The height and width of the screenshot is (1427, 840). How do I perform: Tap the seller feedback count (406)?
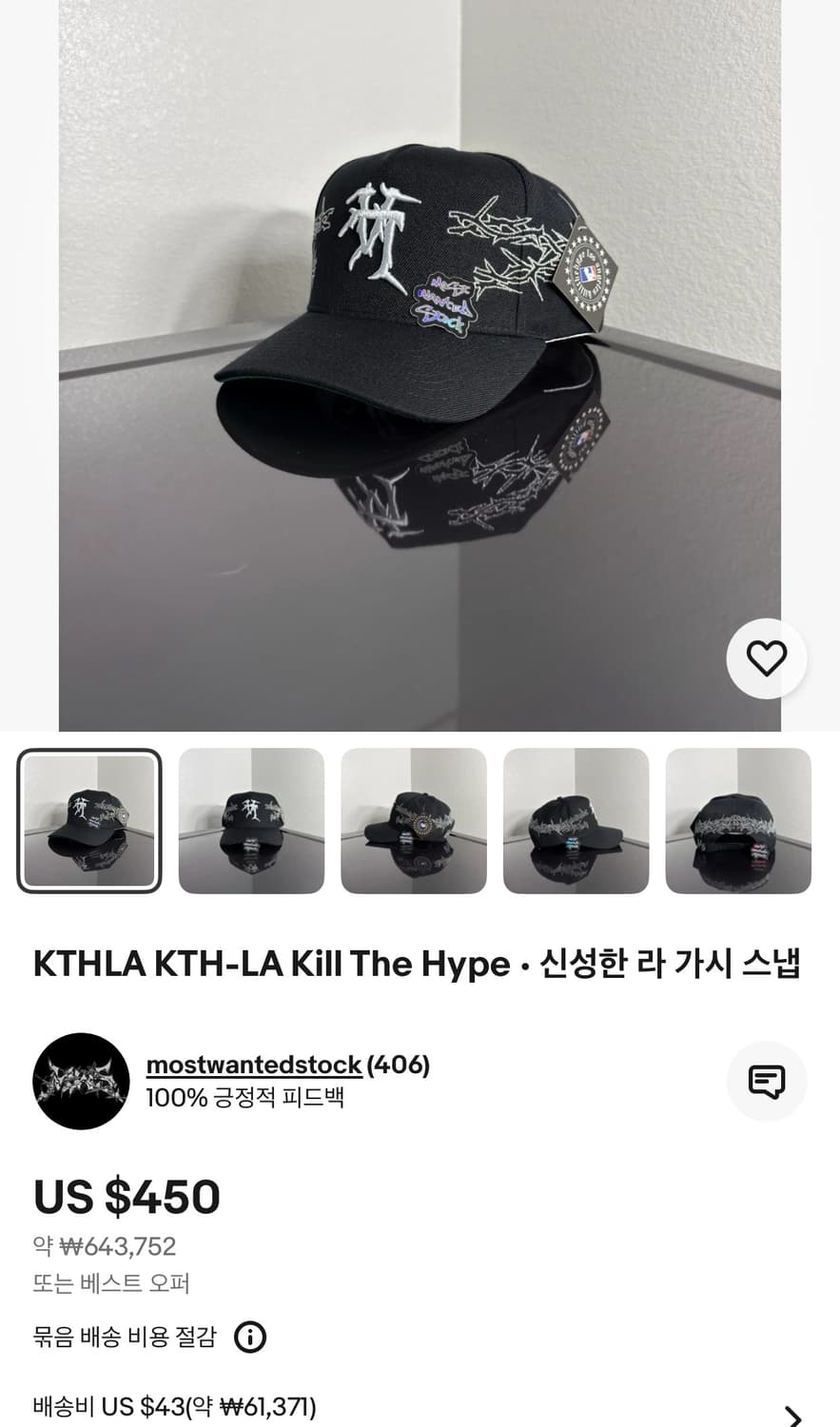point(398,1065)
